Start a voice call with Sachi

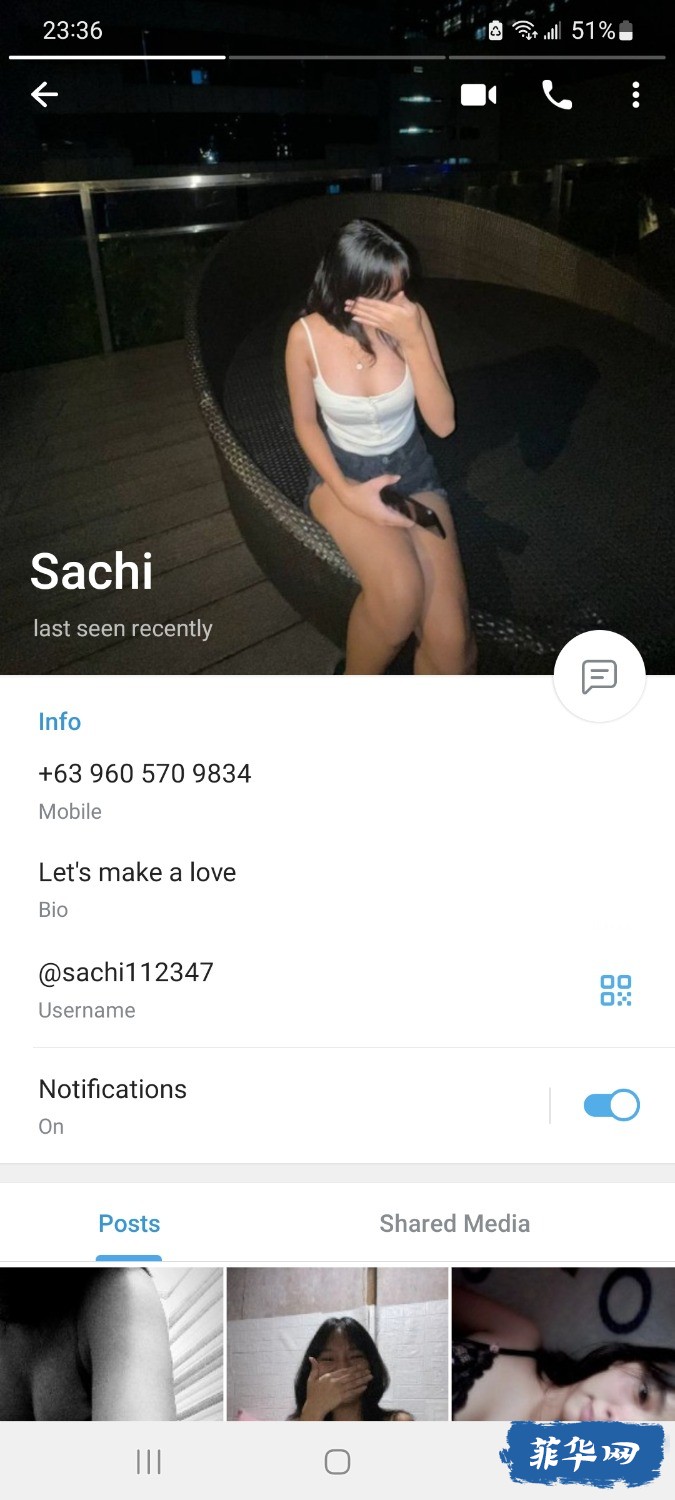556,95
